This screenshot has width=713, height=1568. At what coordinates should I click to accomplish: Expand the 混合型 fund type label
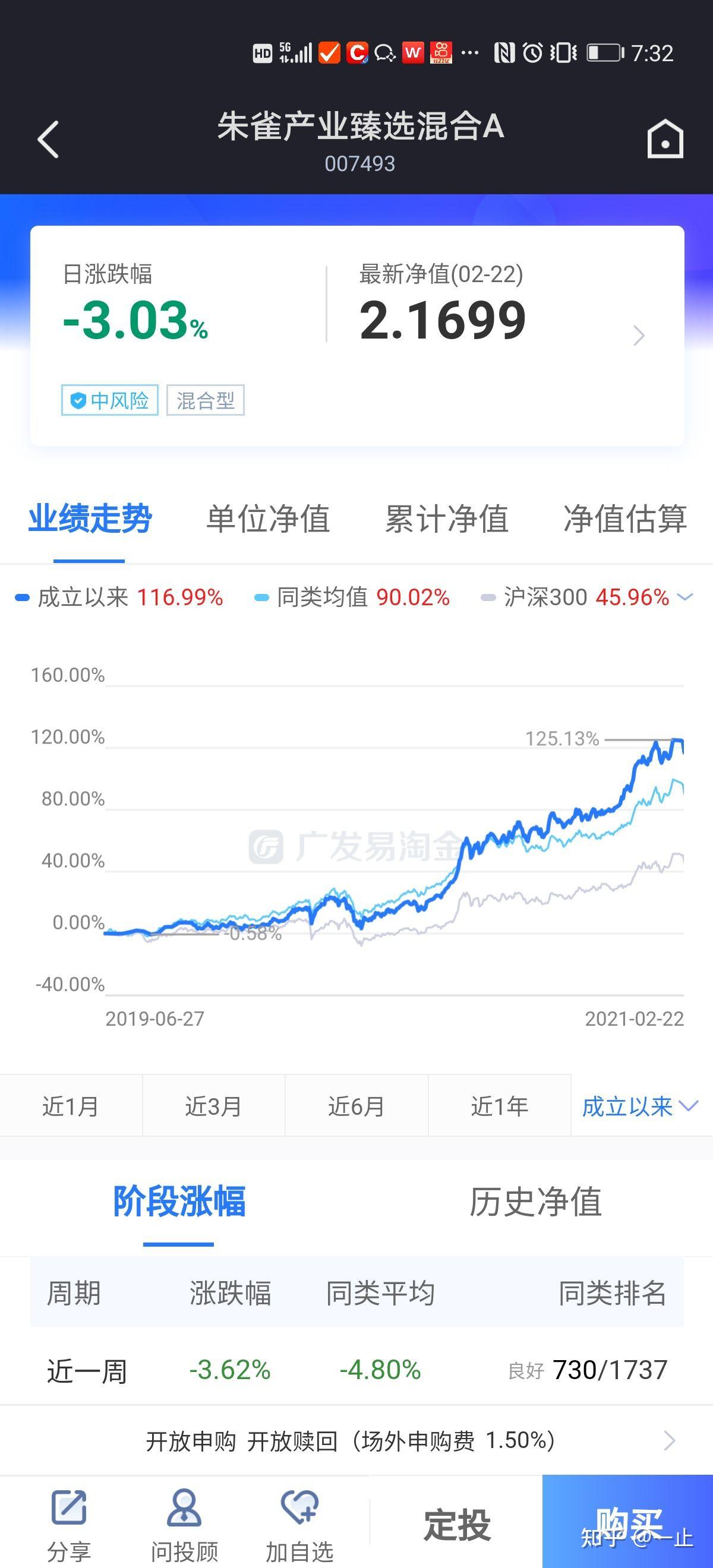tap(206, 400)
